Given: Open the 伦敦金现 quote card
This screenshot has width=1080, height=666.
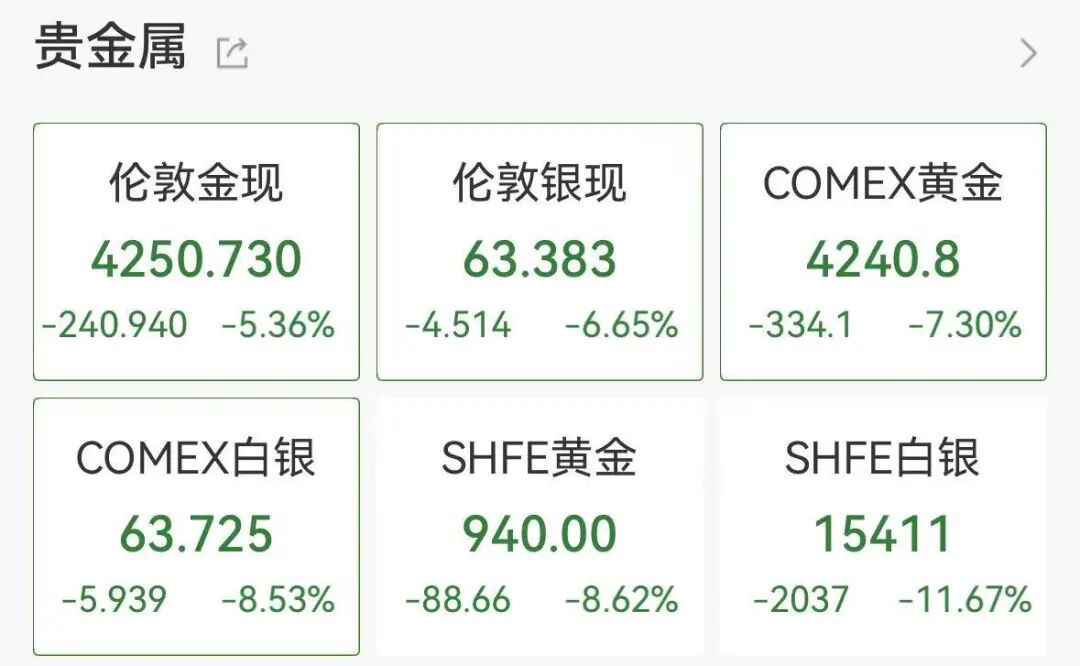Looking at the screenshot, I should coord(196,252).
